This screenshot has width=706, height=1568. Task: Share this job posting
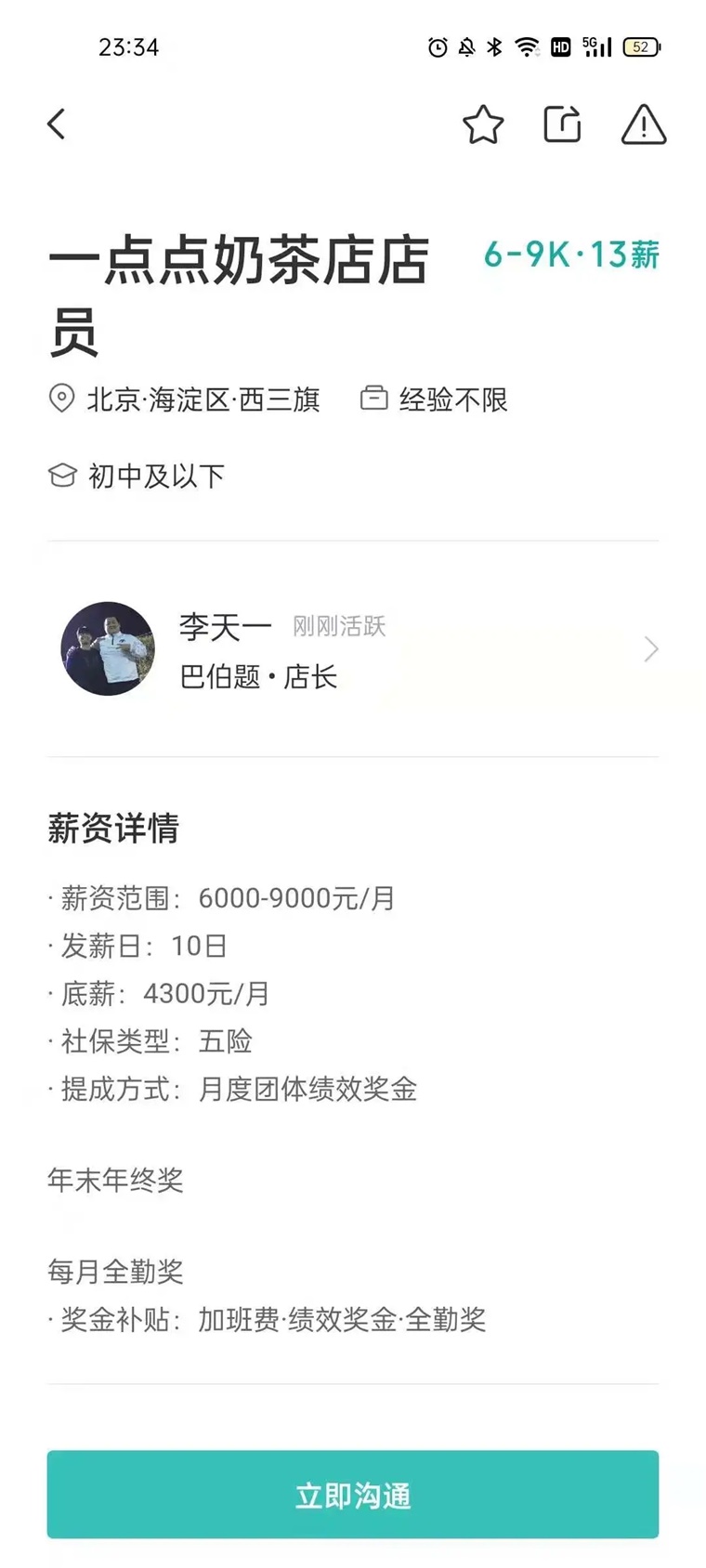pyautogui.click(x=562, y=124)
